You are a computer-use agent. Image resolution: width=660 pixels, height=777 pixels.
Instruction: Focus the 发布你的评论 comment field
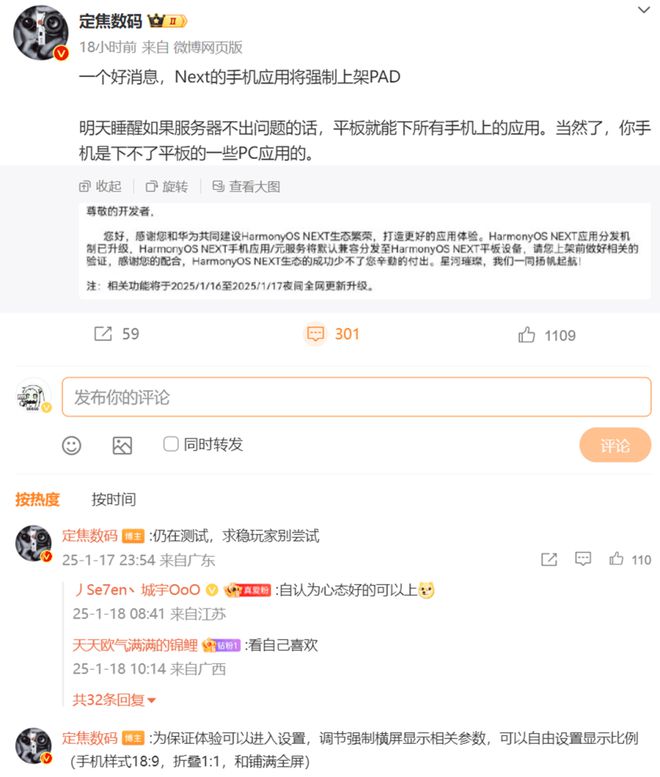(x=355, y=397)
